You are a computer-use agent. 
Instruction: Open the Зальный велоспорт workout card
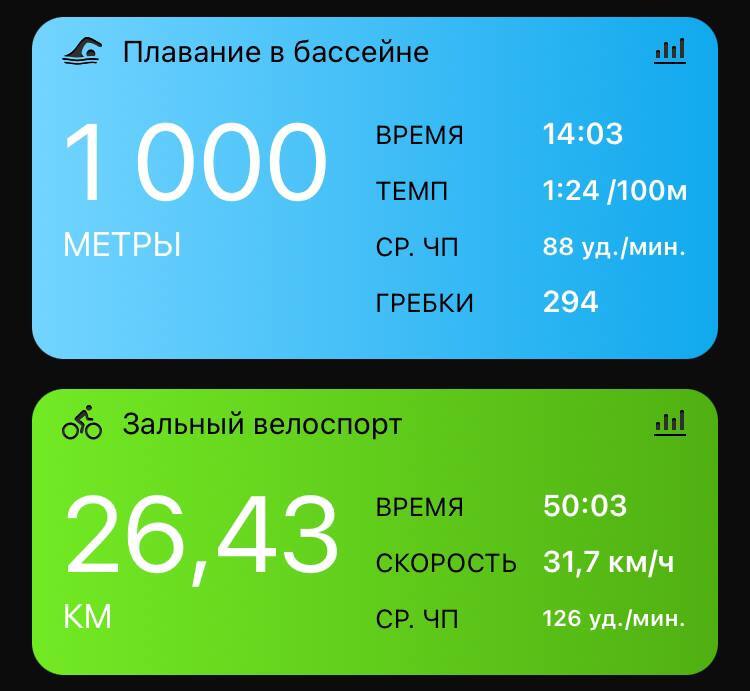tap(262, 424)
